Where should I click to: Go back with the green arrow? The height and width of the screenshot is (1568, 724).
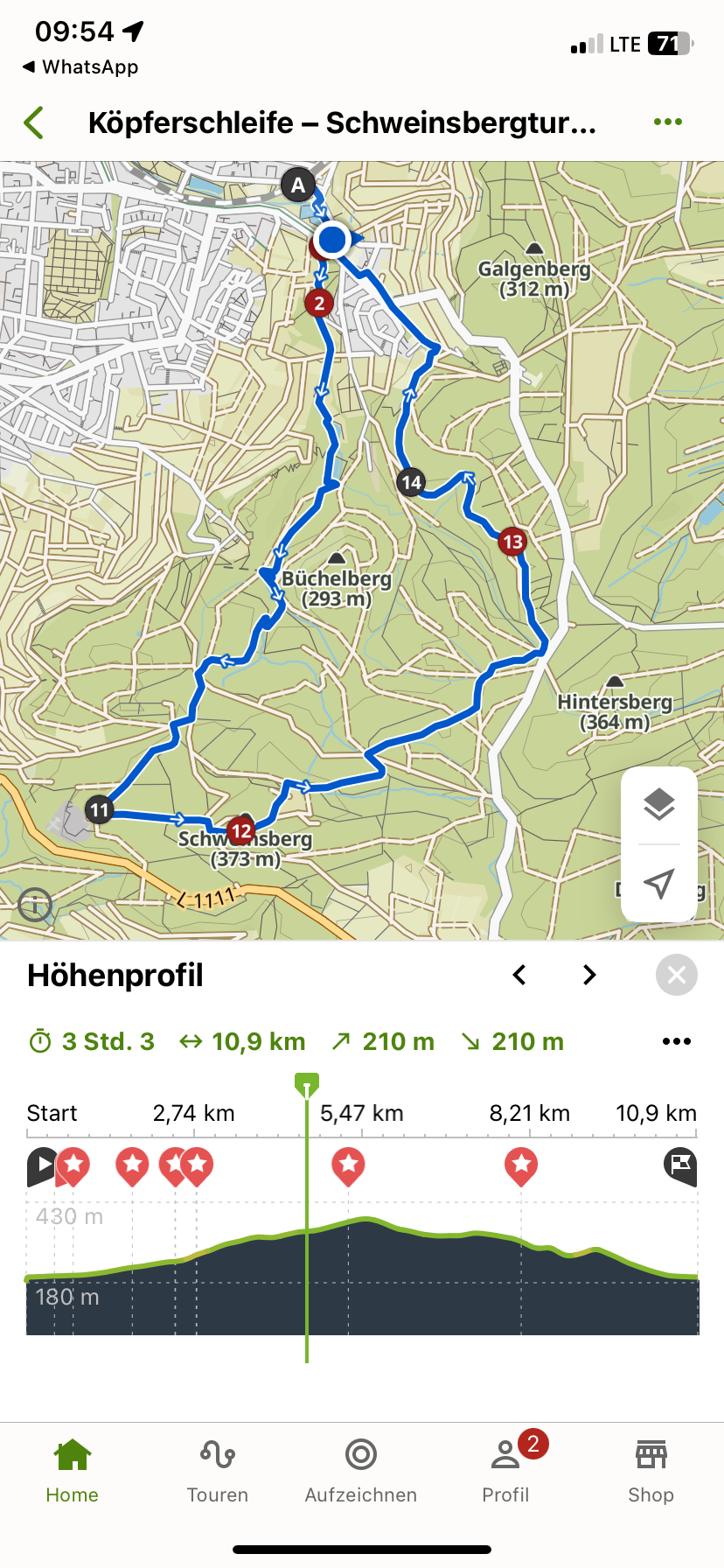pyautogui.click(x=35, y=122)
